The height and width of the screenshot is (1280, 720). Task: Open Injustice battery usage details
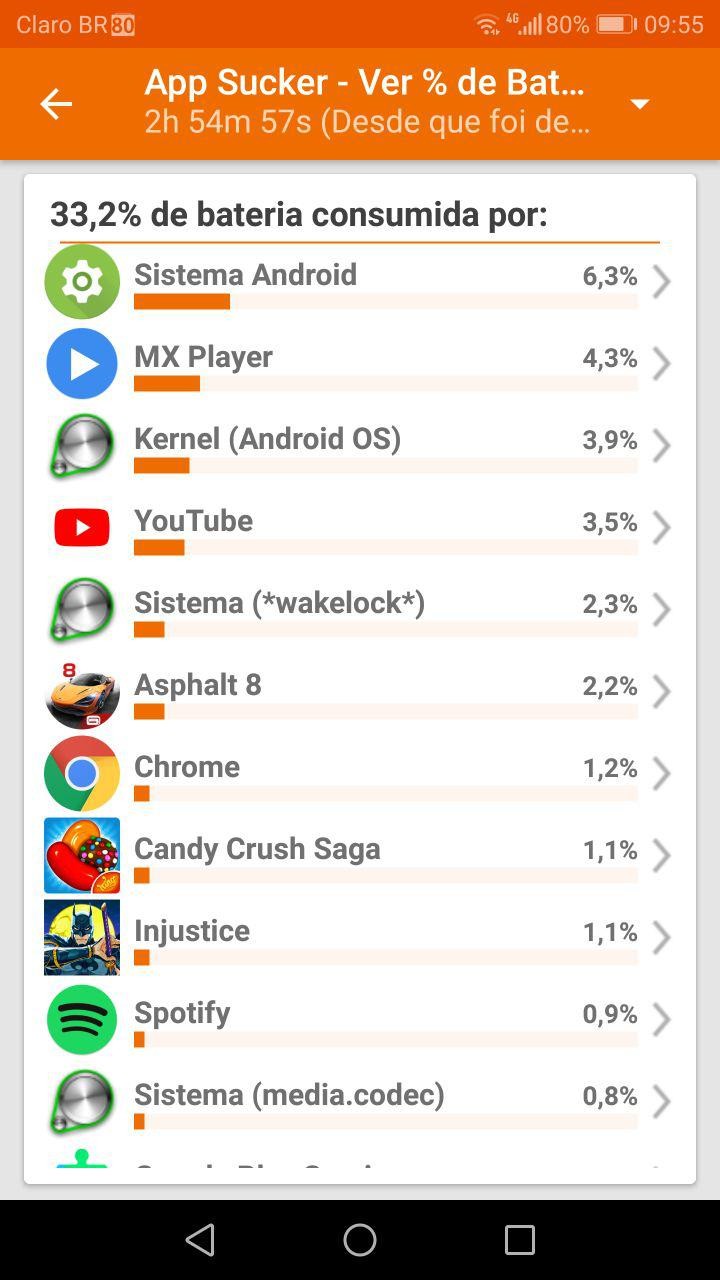coord(360,938)
